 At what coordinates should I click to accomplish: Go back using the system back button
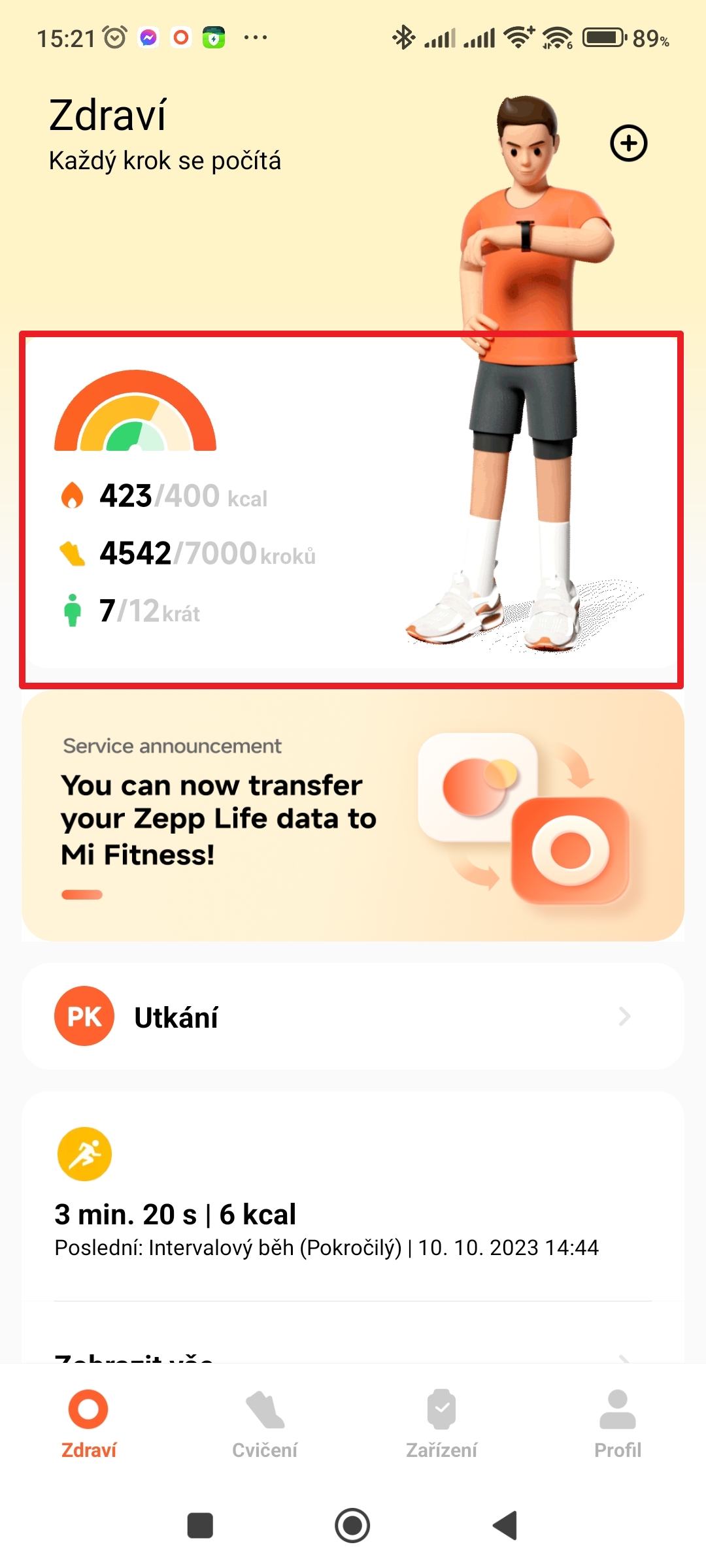tap(505, 1526)
